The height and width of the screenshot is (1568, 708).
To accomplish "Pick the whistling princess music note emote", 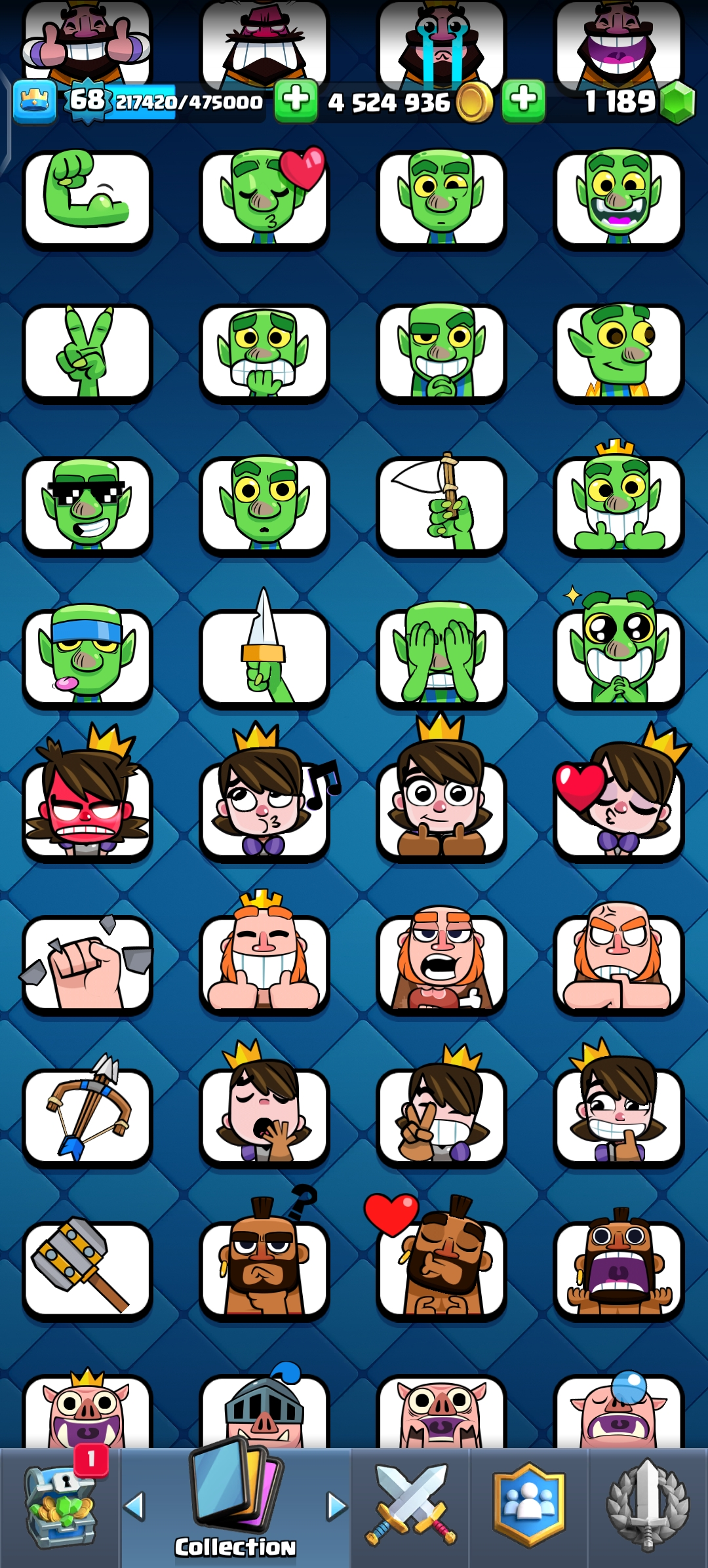I will [264, 810].
